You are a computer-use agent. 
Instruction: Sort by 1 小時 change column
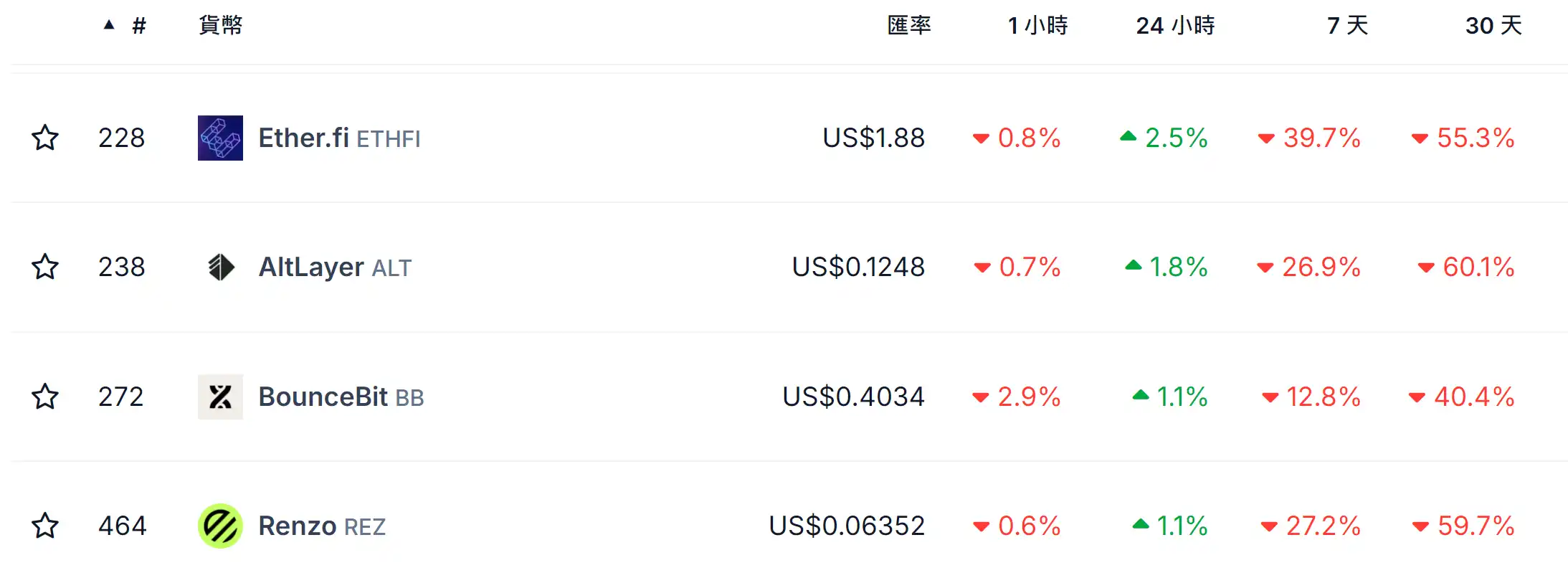click(x=1037, y=26)
